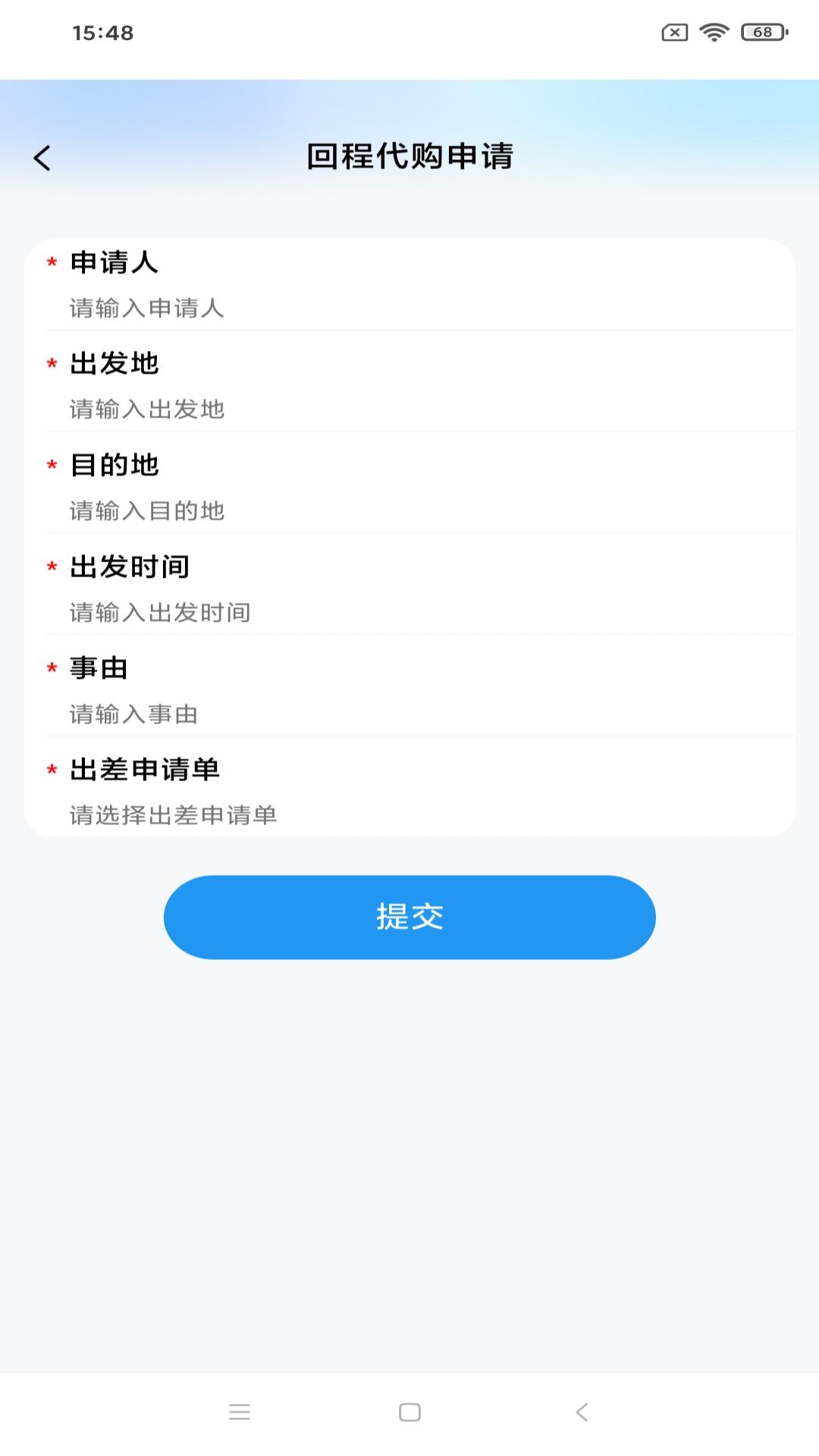
Task: Enter the 出发时间 field
Action: point(409,613)
